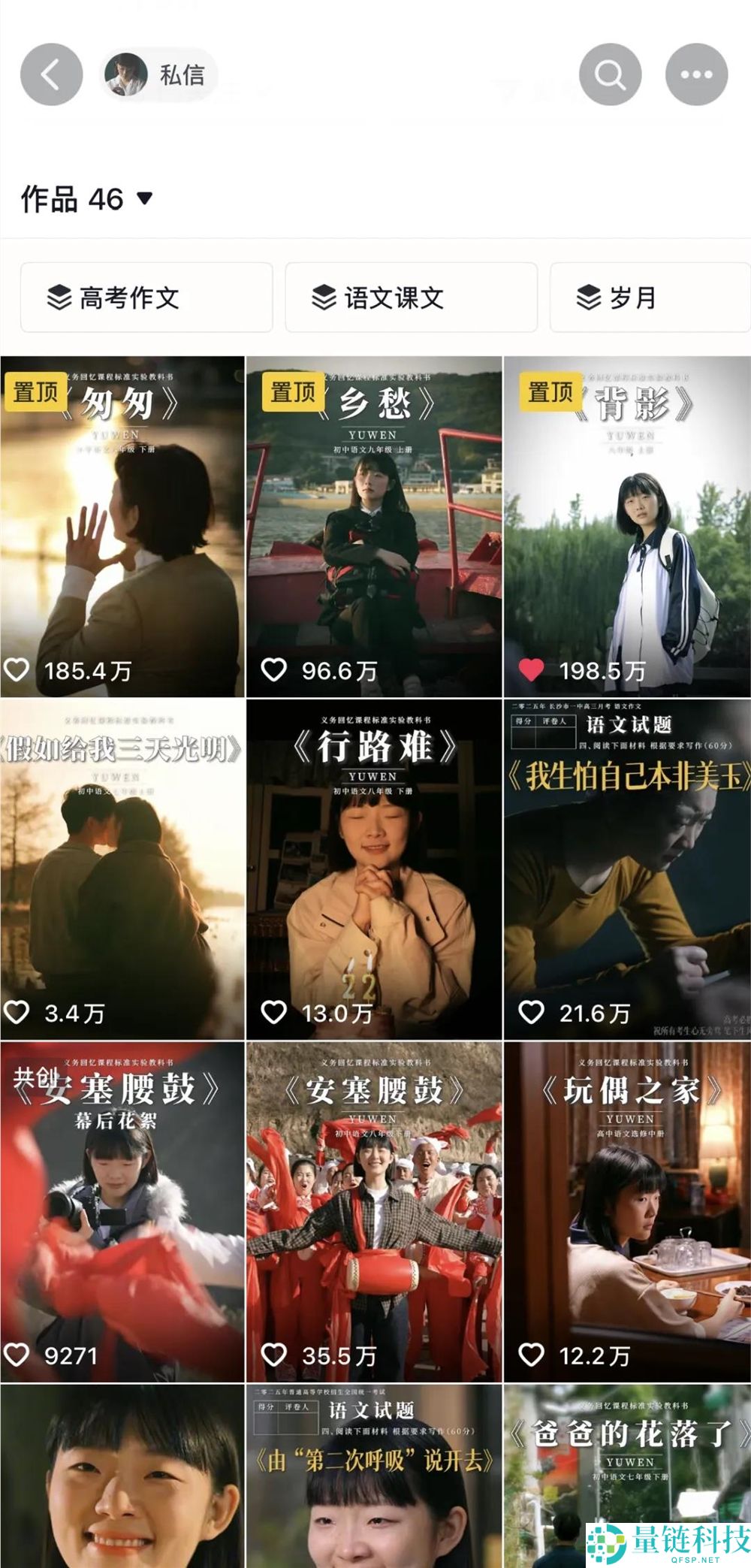751x1568 pixels.
Task: Open the 岁月 collection
Action: pos(649,298)
